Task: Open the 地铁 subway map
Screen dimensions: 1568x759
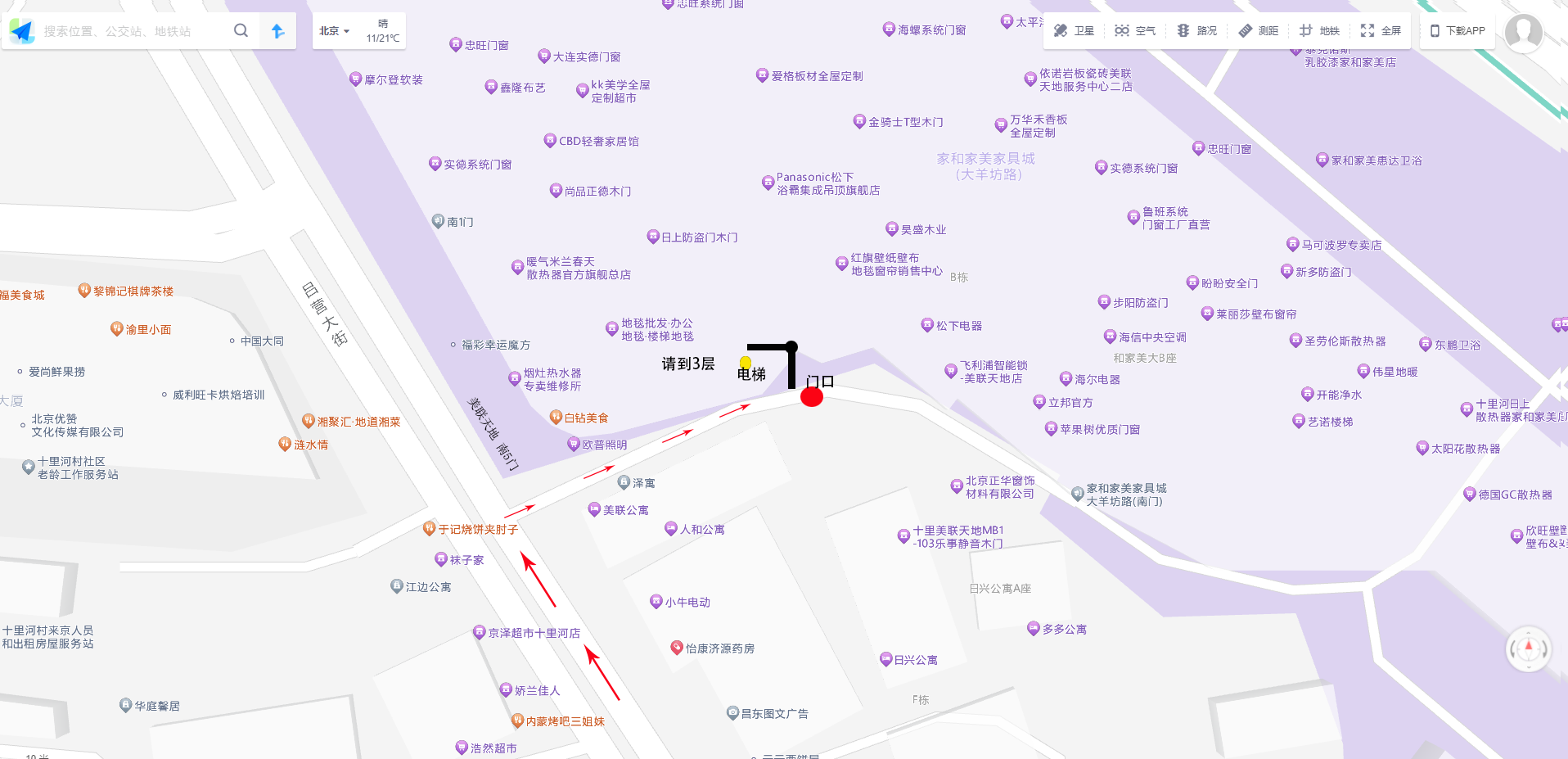Action: [x=1319, y=31]
